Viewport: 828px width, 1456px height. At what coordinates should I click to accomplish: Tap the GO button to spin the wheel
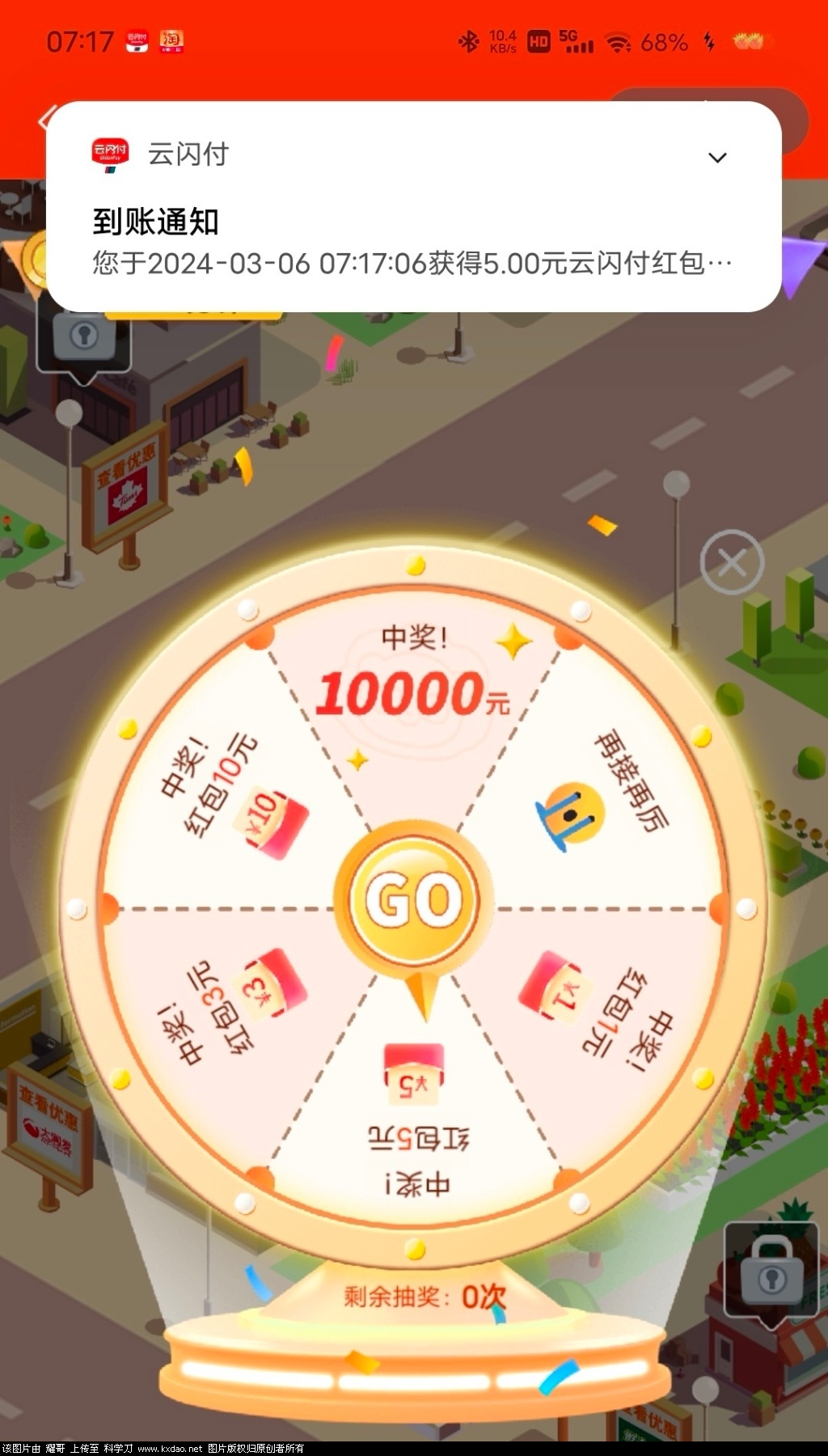click(x=414, y=899)
